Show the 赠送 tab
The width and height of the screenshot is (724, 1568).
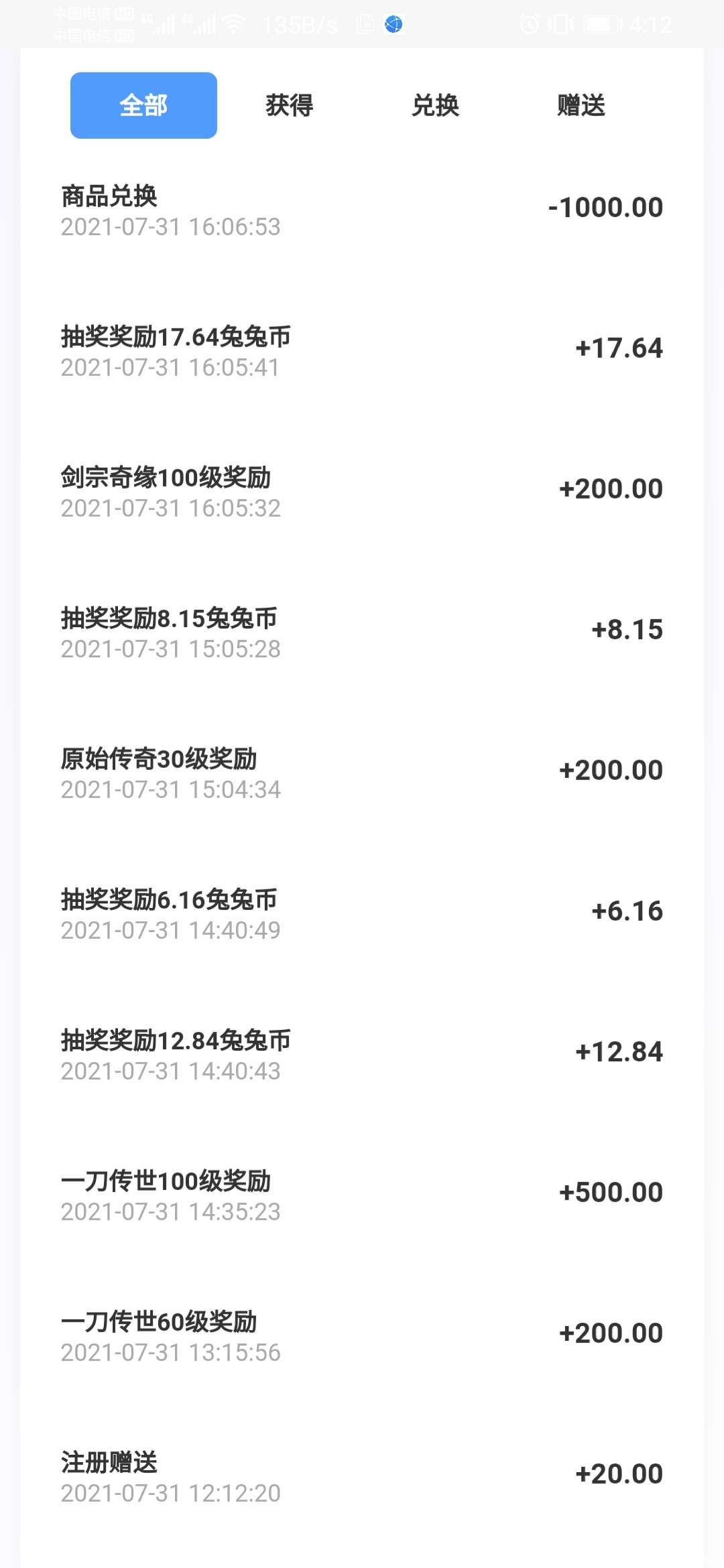(581, 105)
